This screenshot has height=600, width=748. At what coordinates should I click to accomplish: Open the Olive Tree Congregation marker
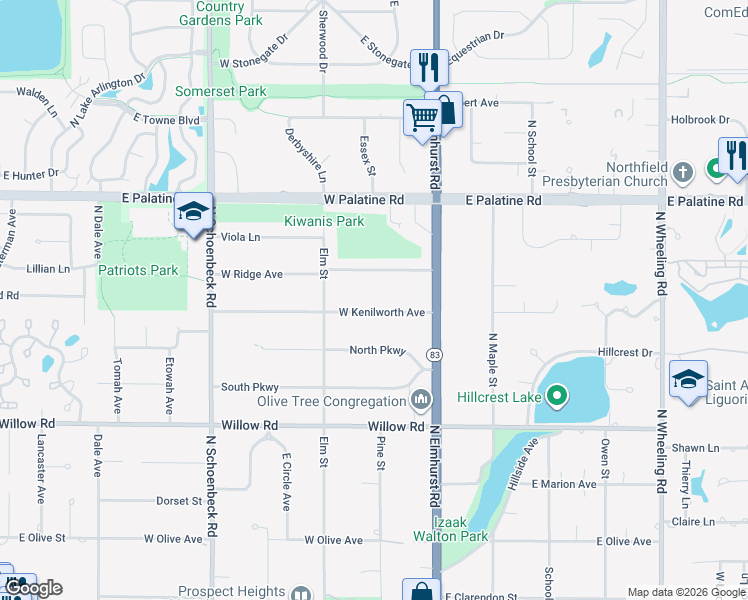[x=422, y=401]
